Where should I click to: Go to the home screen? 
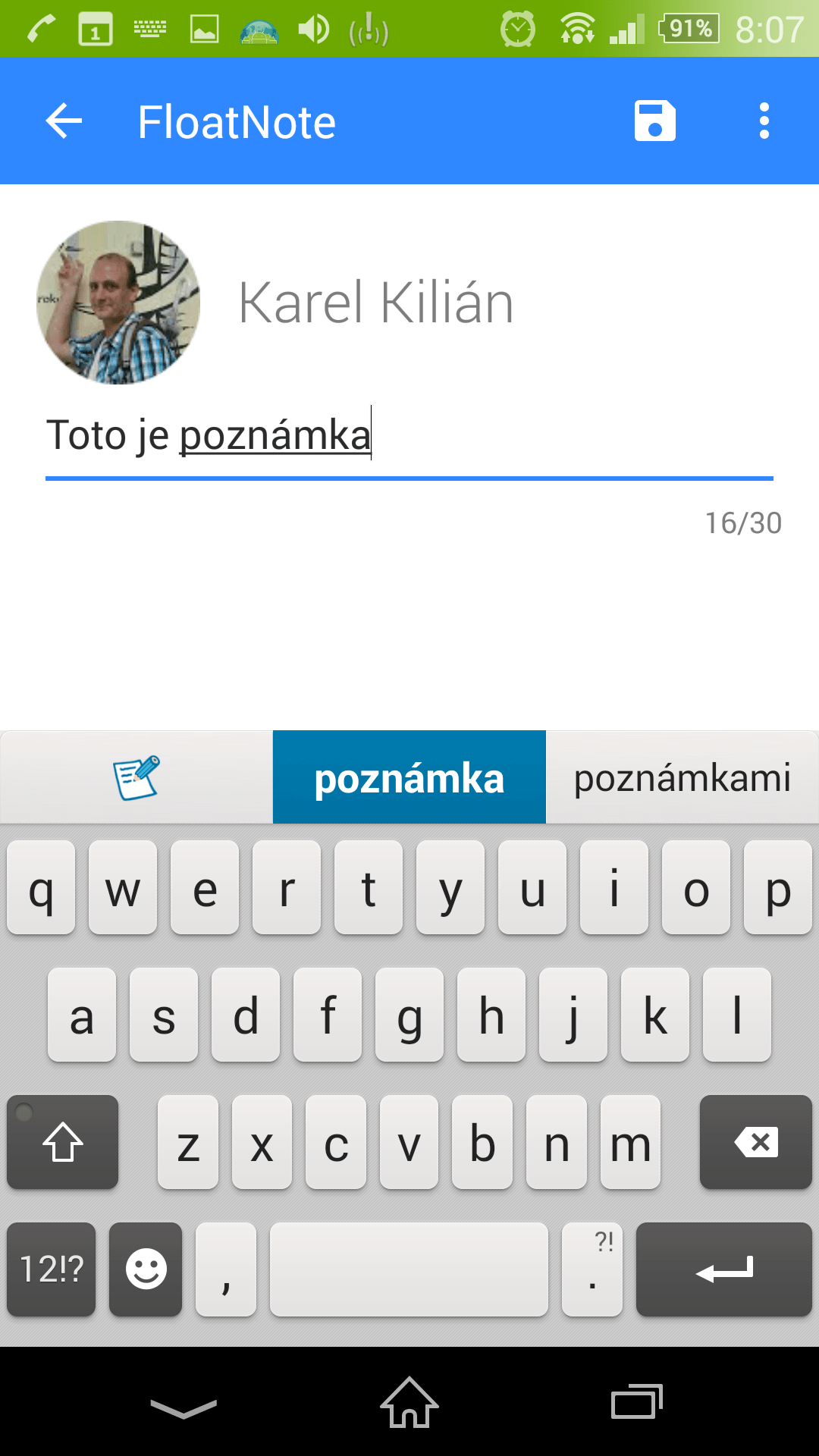[409, 1403]
